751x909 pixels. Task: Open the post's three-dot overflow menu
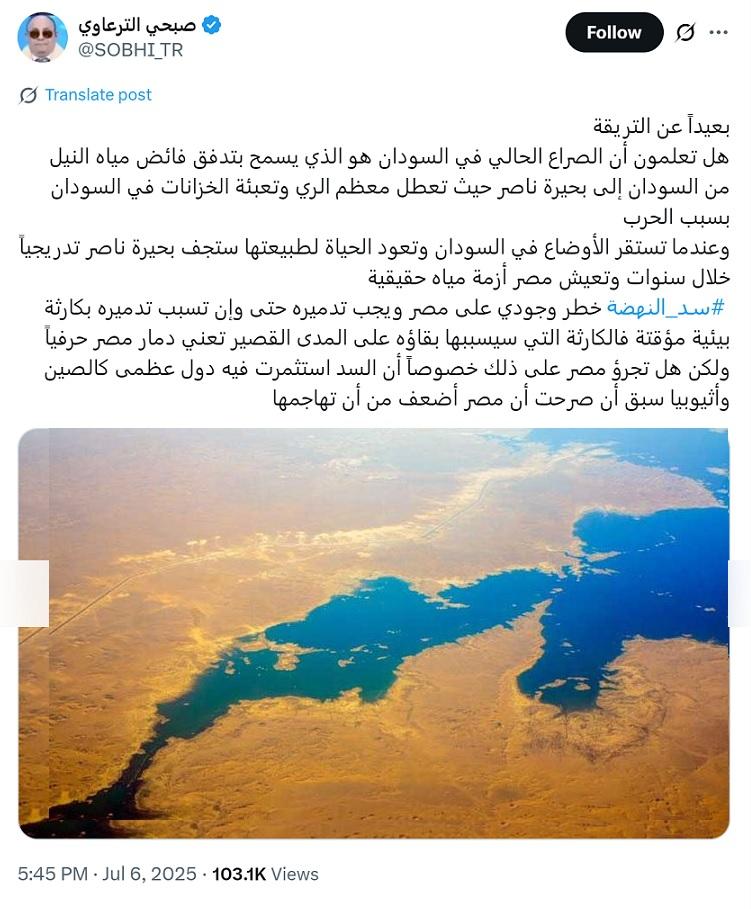(x=718, y=33)
